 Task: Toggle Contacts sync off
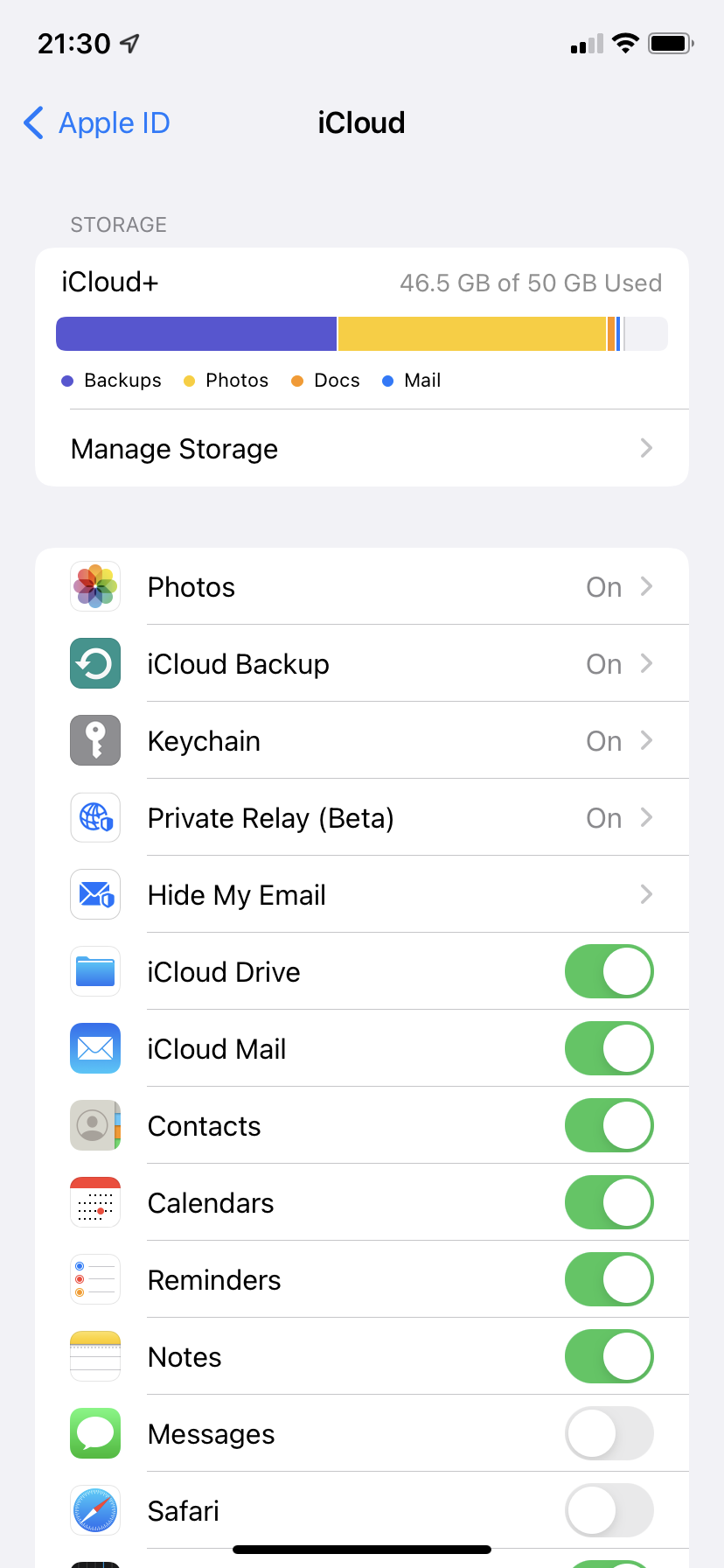tap(609, 1126)
